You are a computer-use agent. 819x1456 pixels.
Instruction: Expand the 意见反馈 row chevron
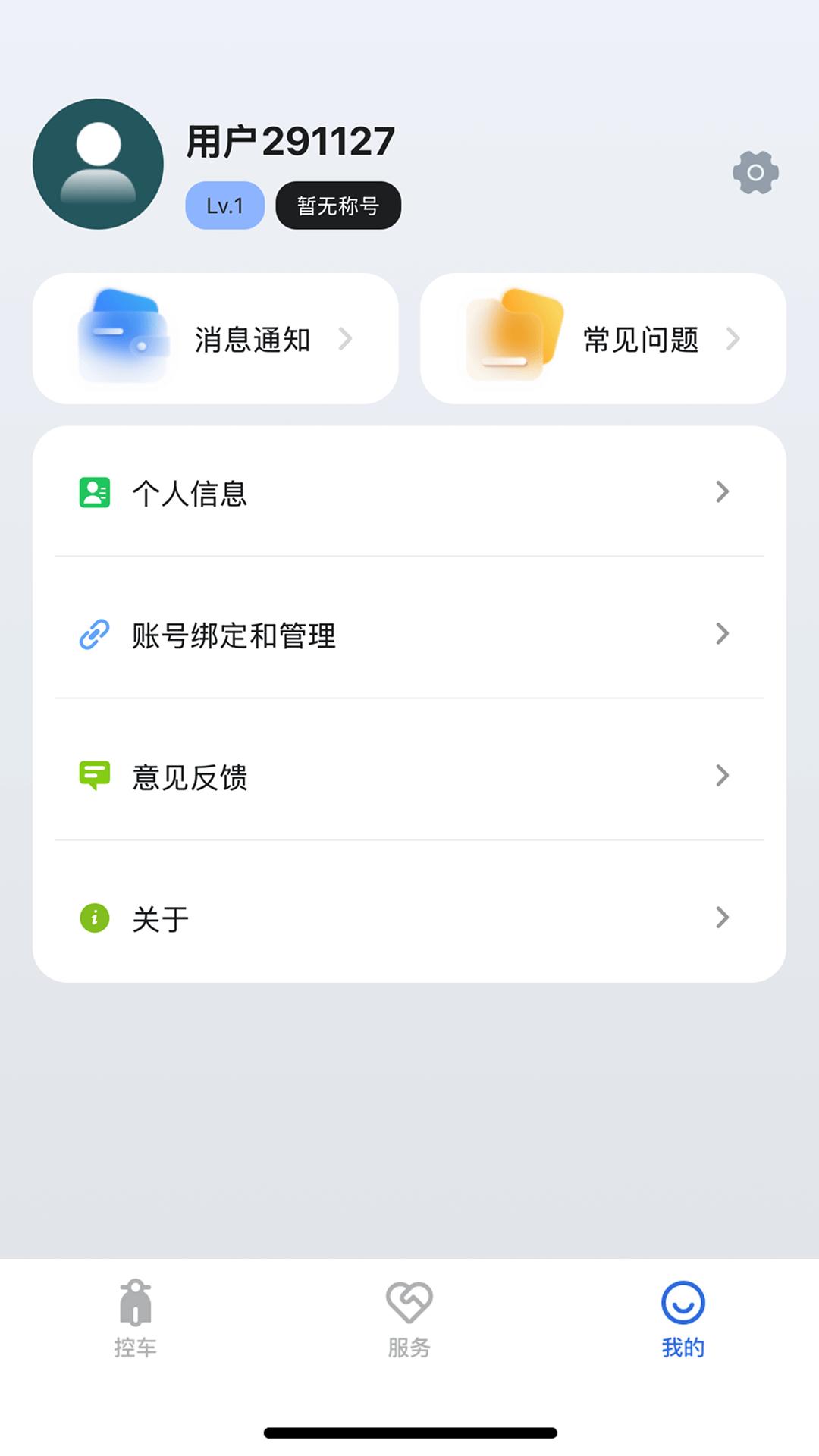click(721, 775)
